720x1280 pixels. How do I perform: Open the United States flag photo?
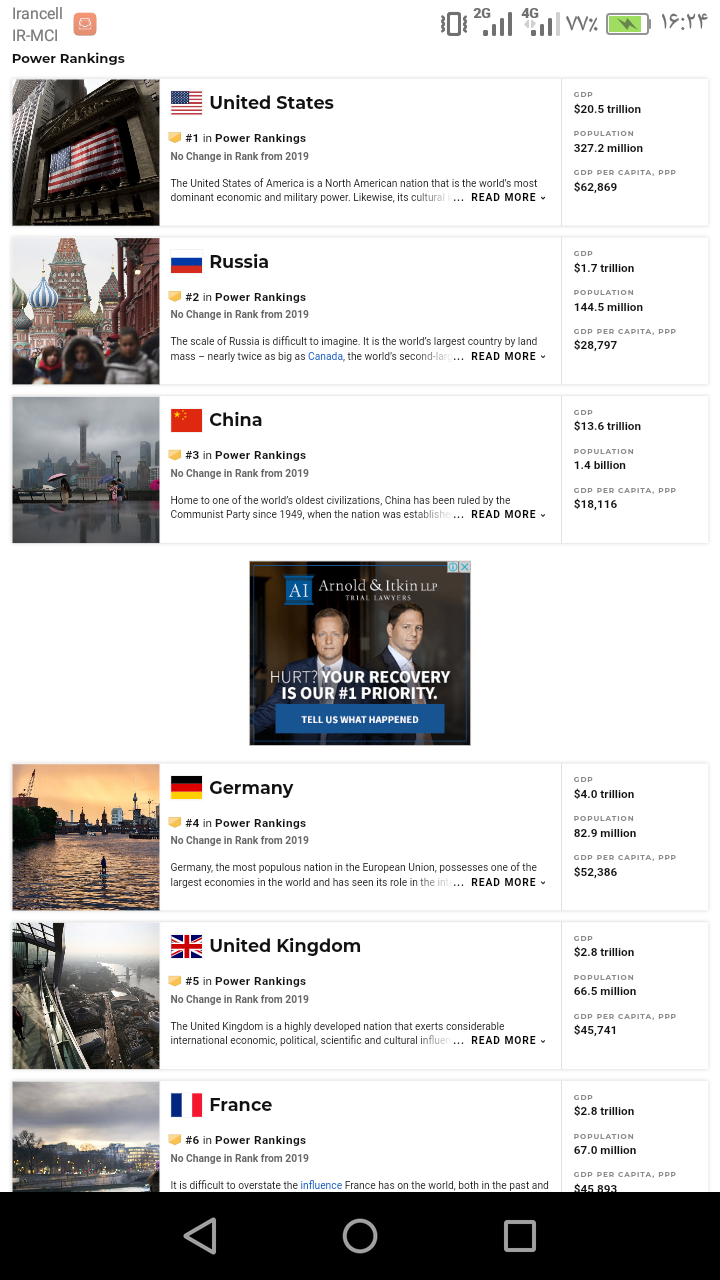pos(86,152)
